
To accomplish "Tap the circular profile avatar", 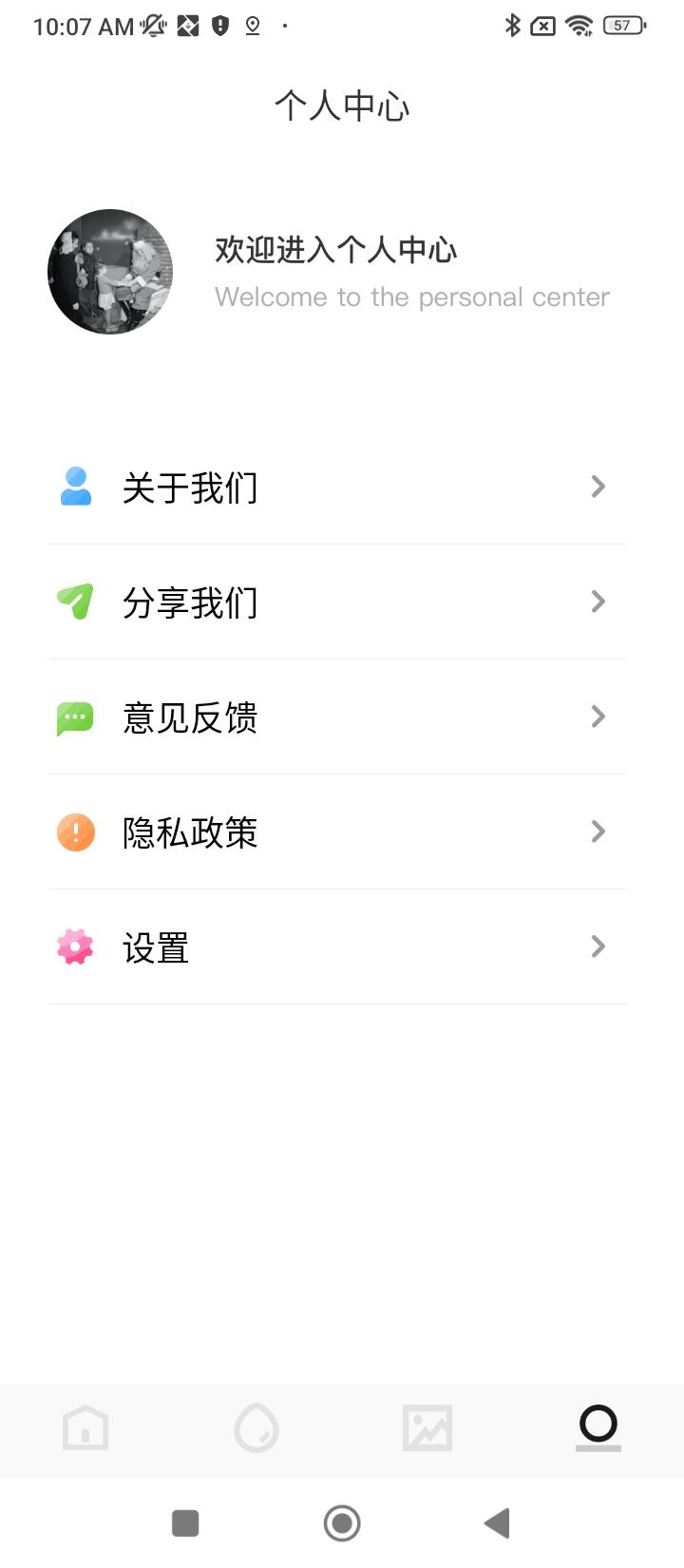I will click(110, 272).
